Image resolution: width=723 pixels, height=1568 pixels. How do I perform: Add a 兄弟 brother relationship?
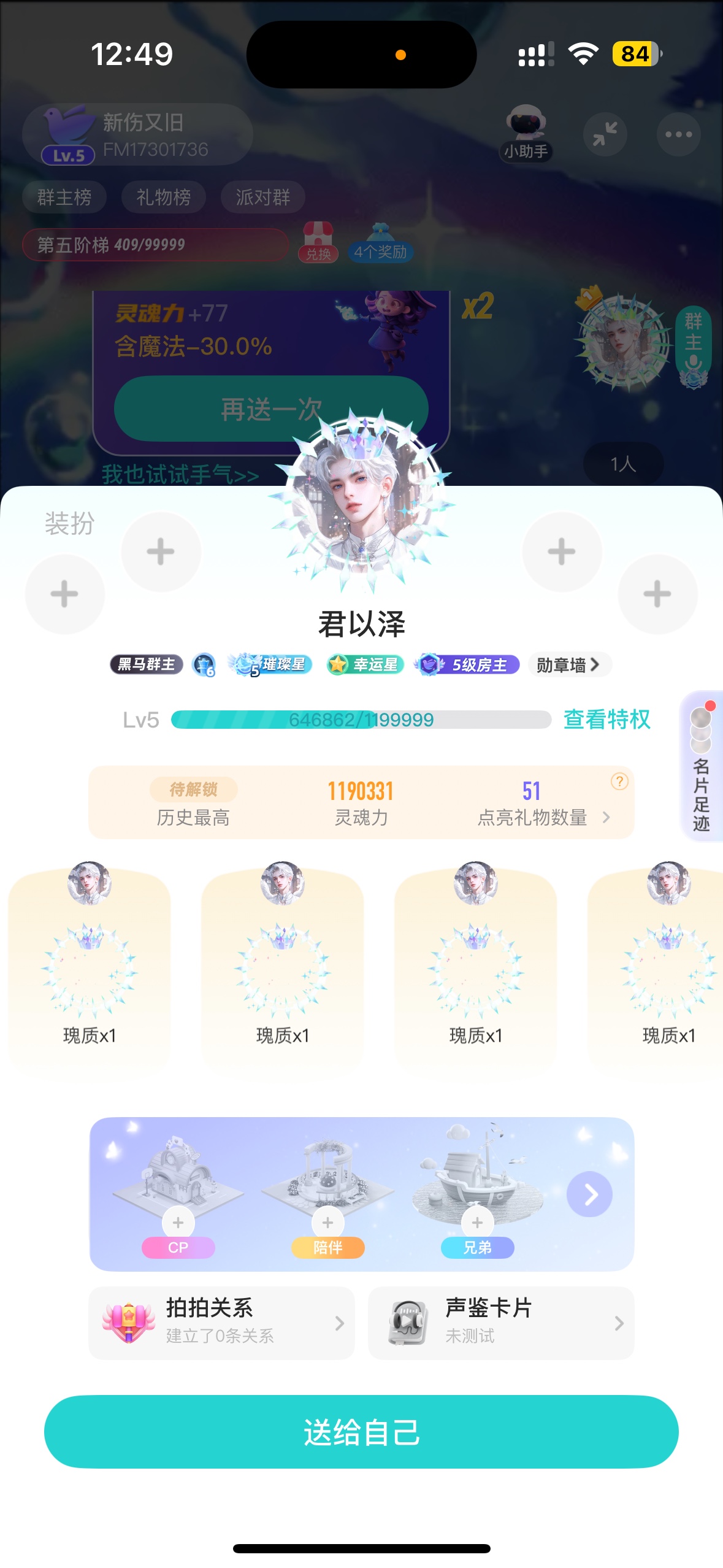tap(477, 1223)
